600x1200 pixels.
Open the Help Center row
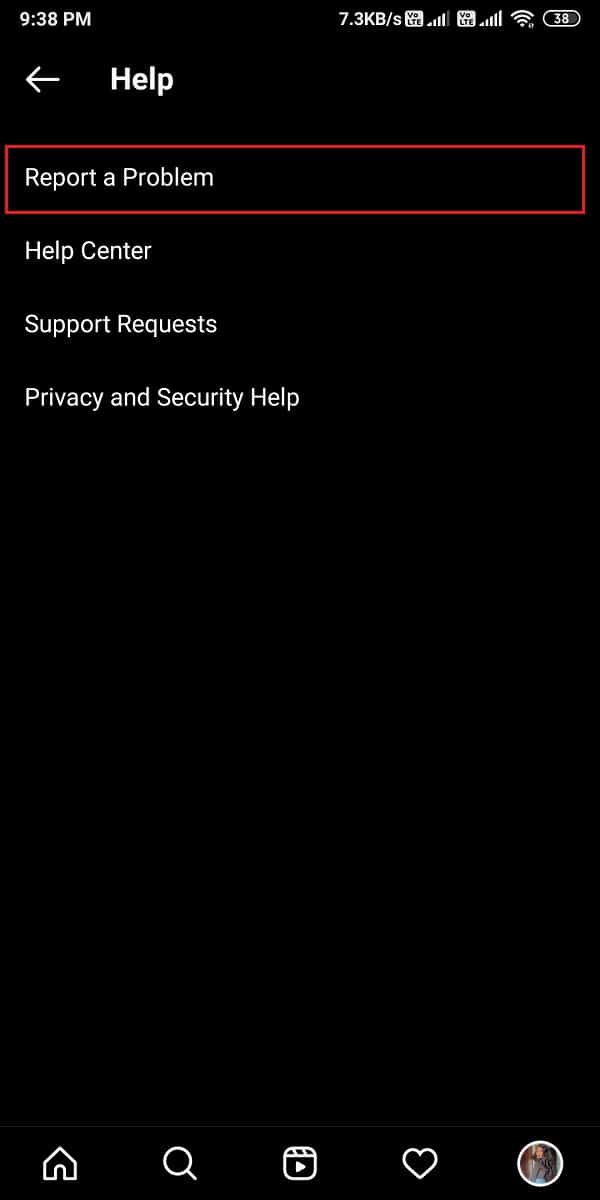coord(88,251)
